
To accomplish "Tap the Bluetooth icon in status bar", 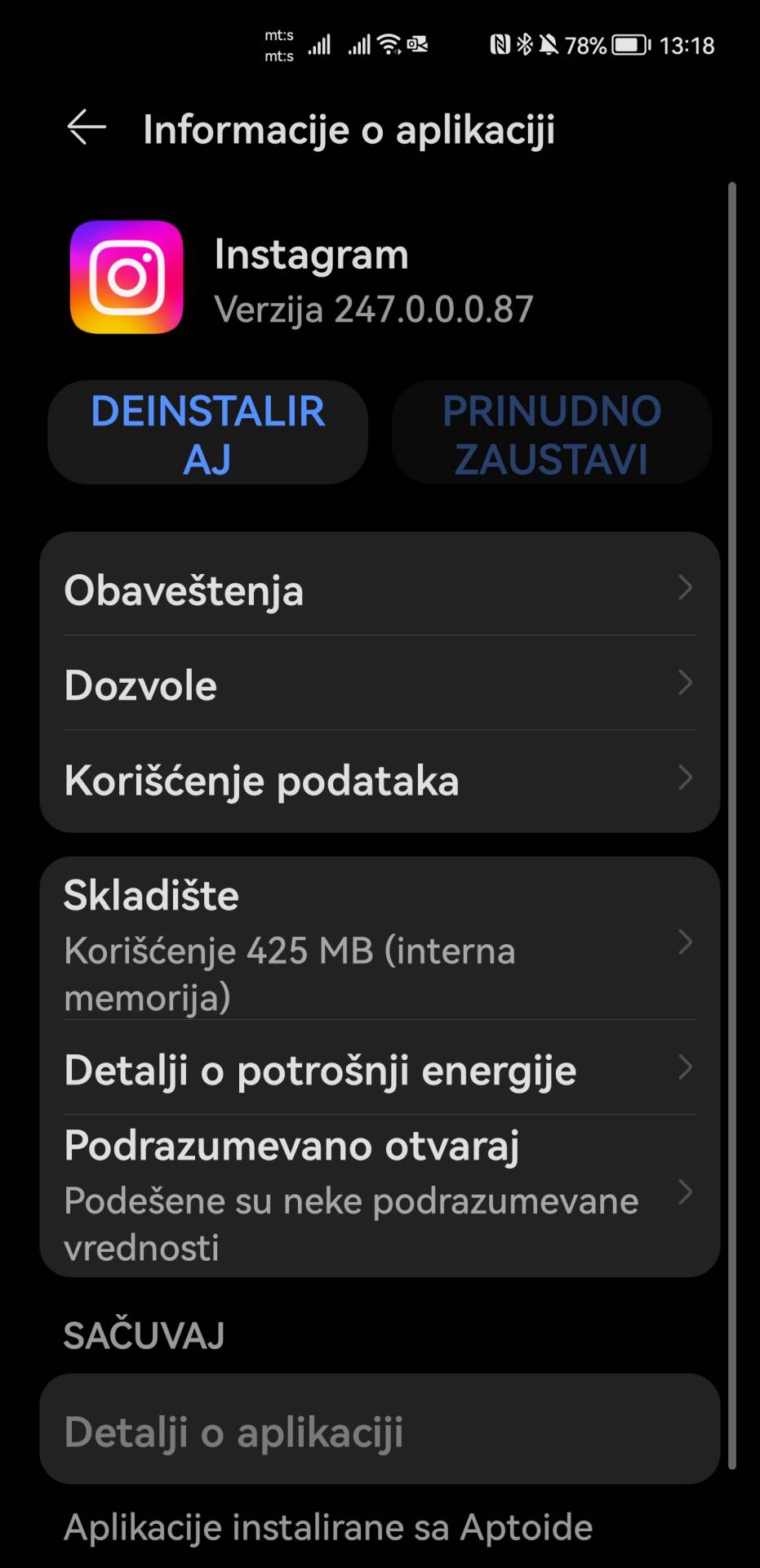I will (527, 45).
